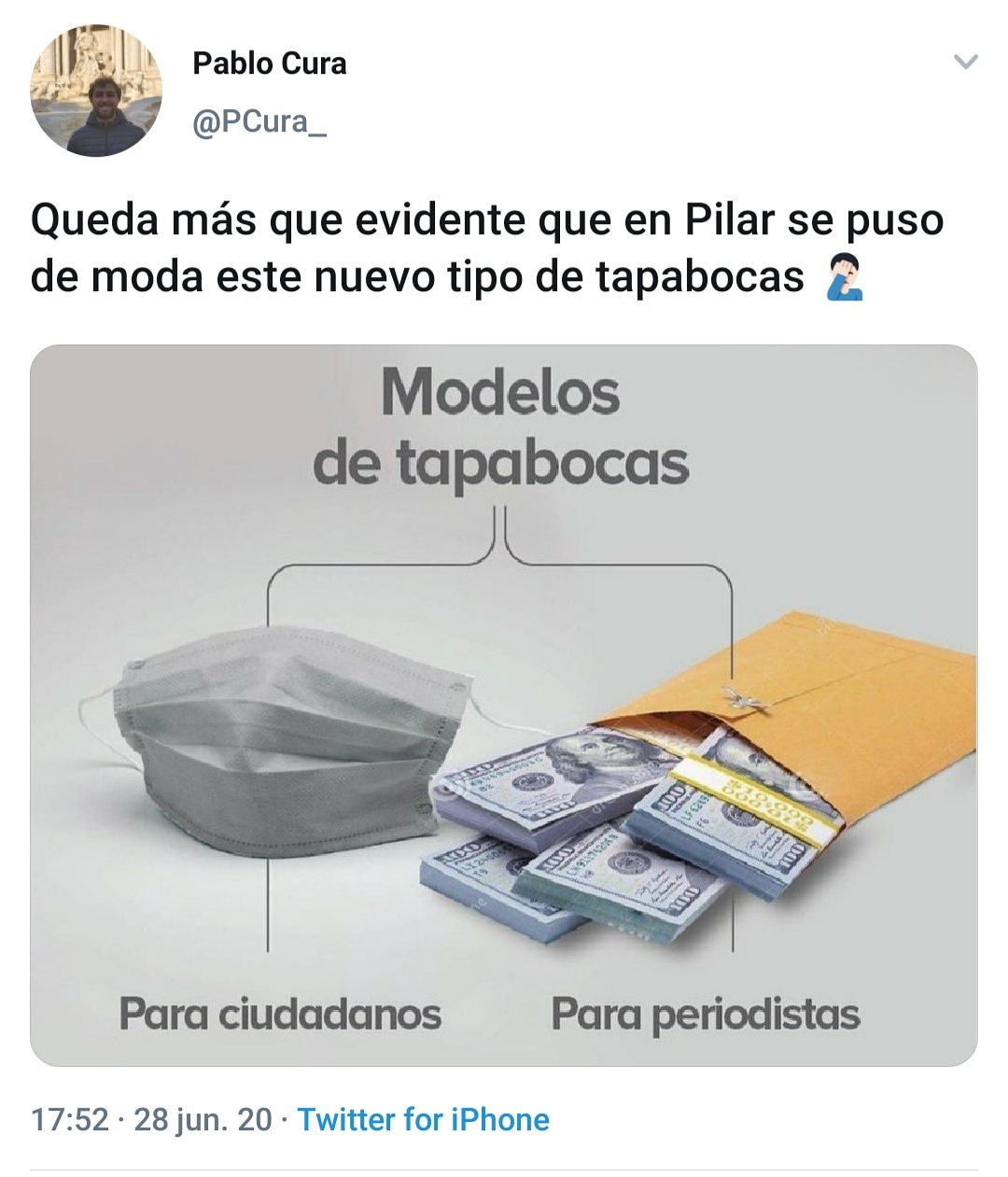Screen dimensions: 1008x1177
Task: Enlarge the Modelos de tapabocas image
Action: 504,705
